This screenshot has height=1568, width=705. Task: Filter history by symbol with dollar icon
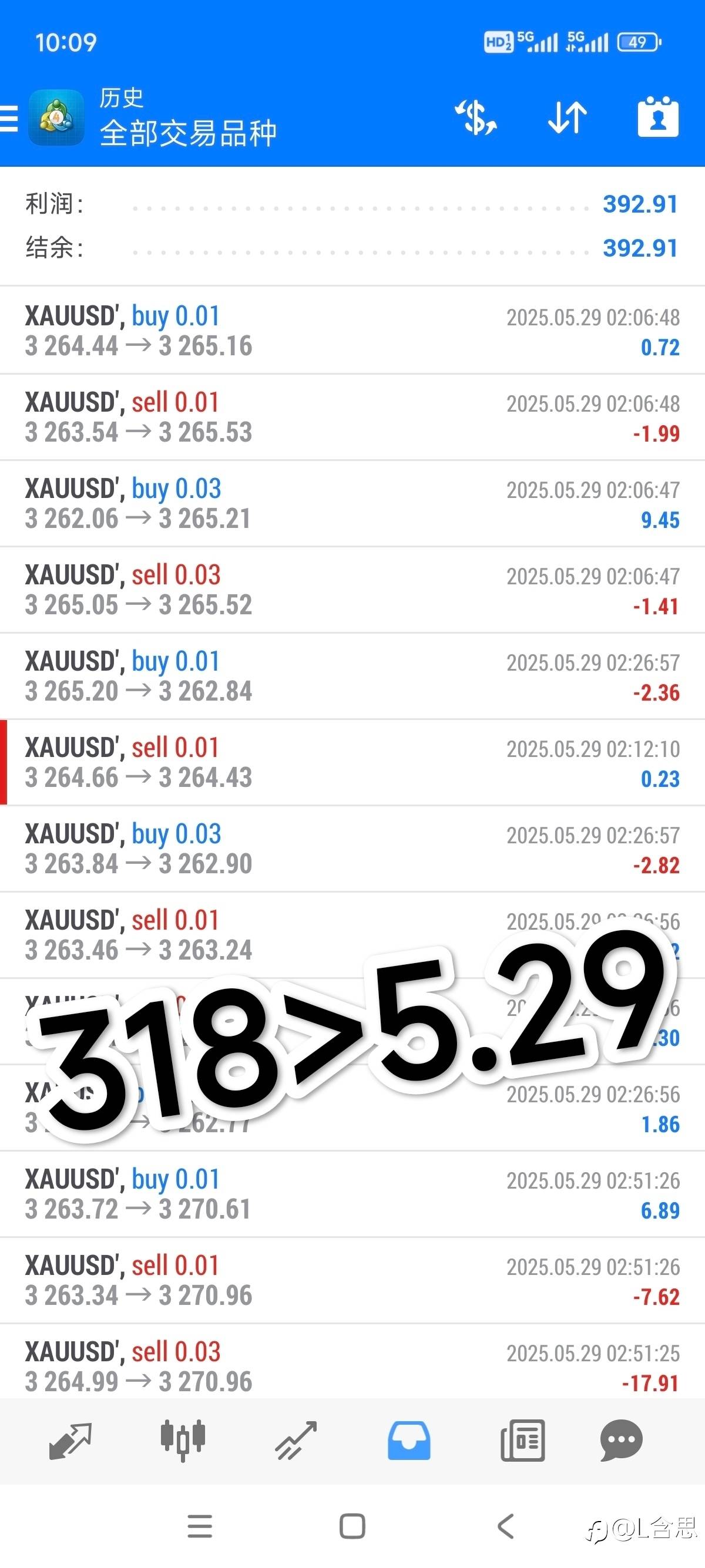coord(476,117)
